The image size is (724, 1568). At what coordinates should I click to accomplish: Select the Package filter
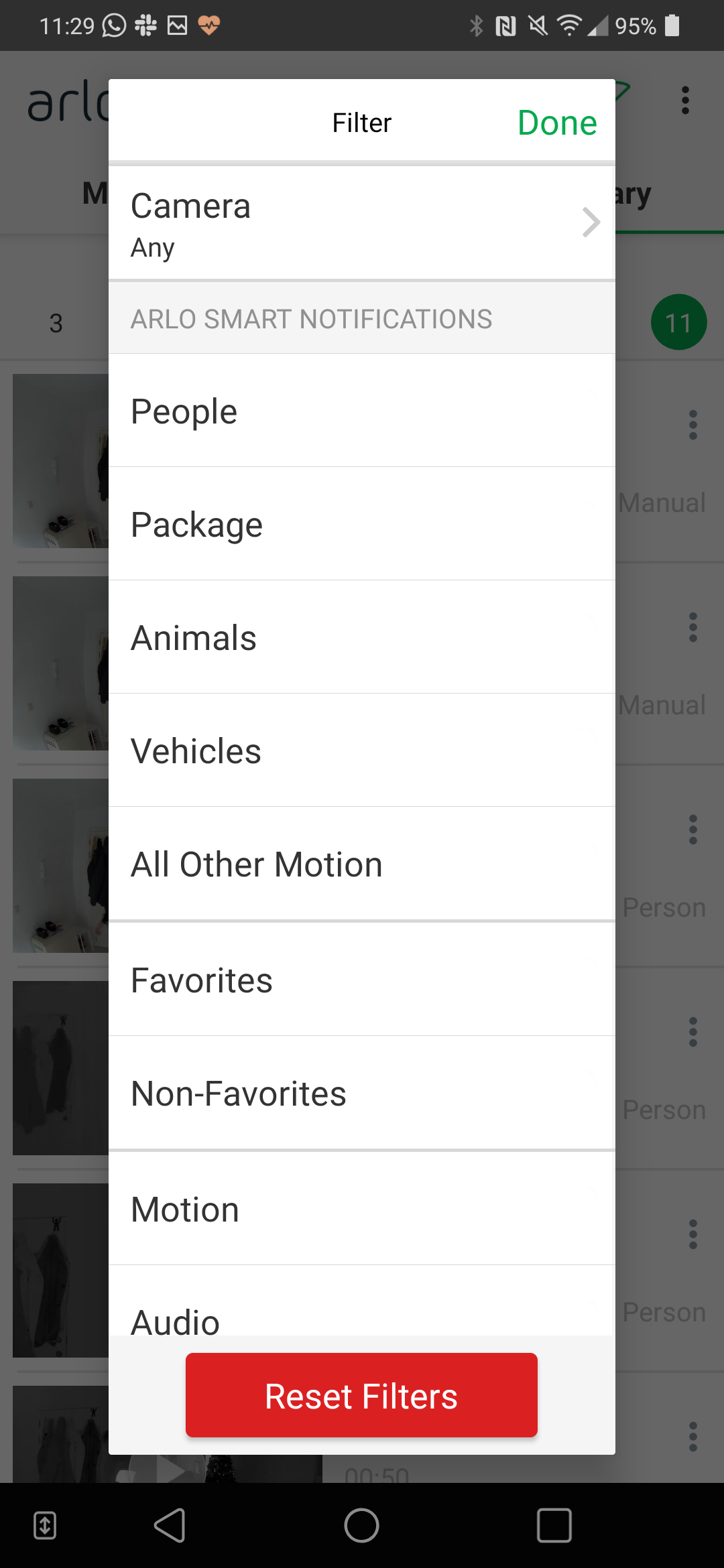362,524
